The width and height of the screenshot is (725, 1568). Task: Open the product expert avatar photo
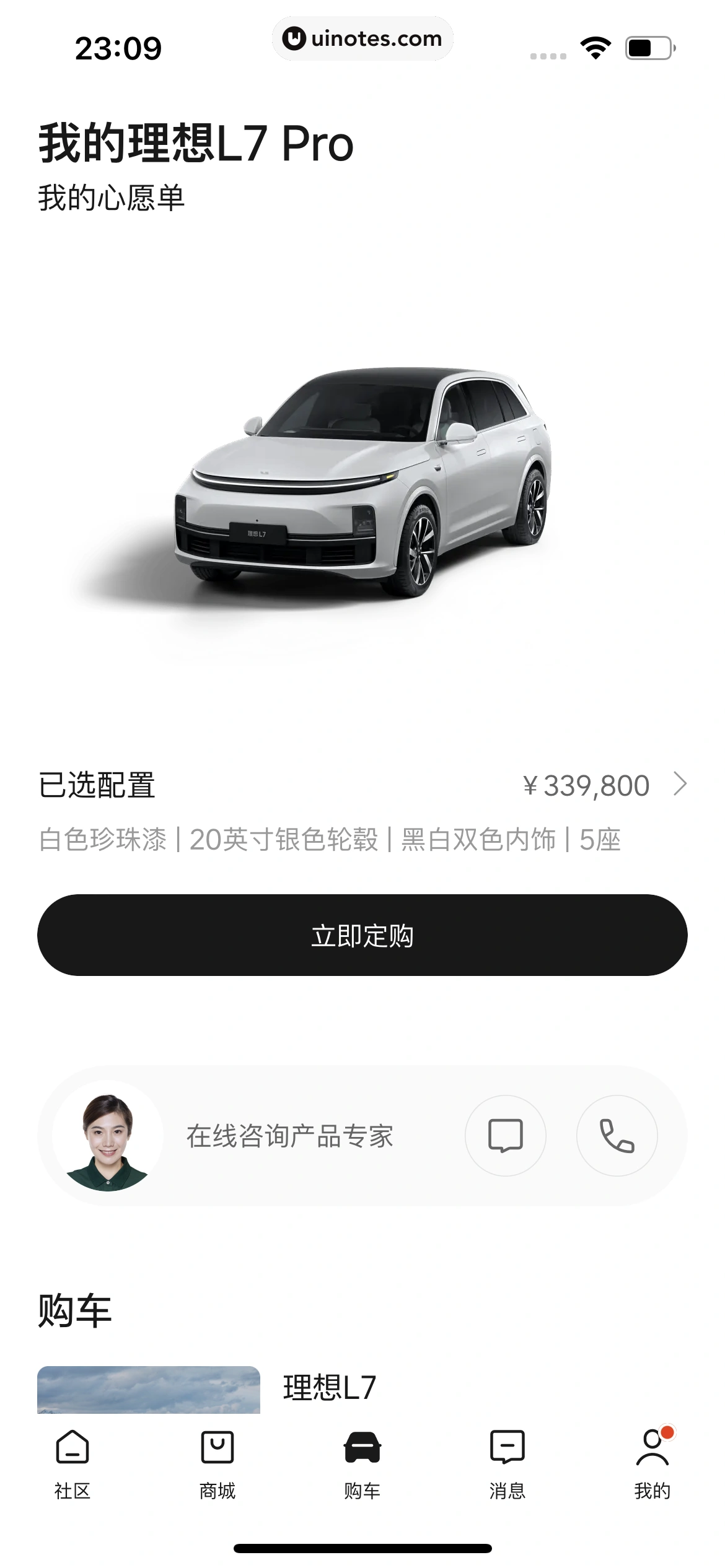click(x=108, y=1135)
